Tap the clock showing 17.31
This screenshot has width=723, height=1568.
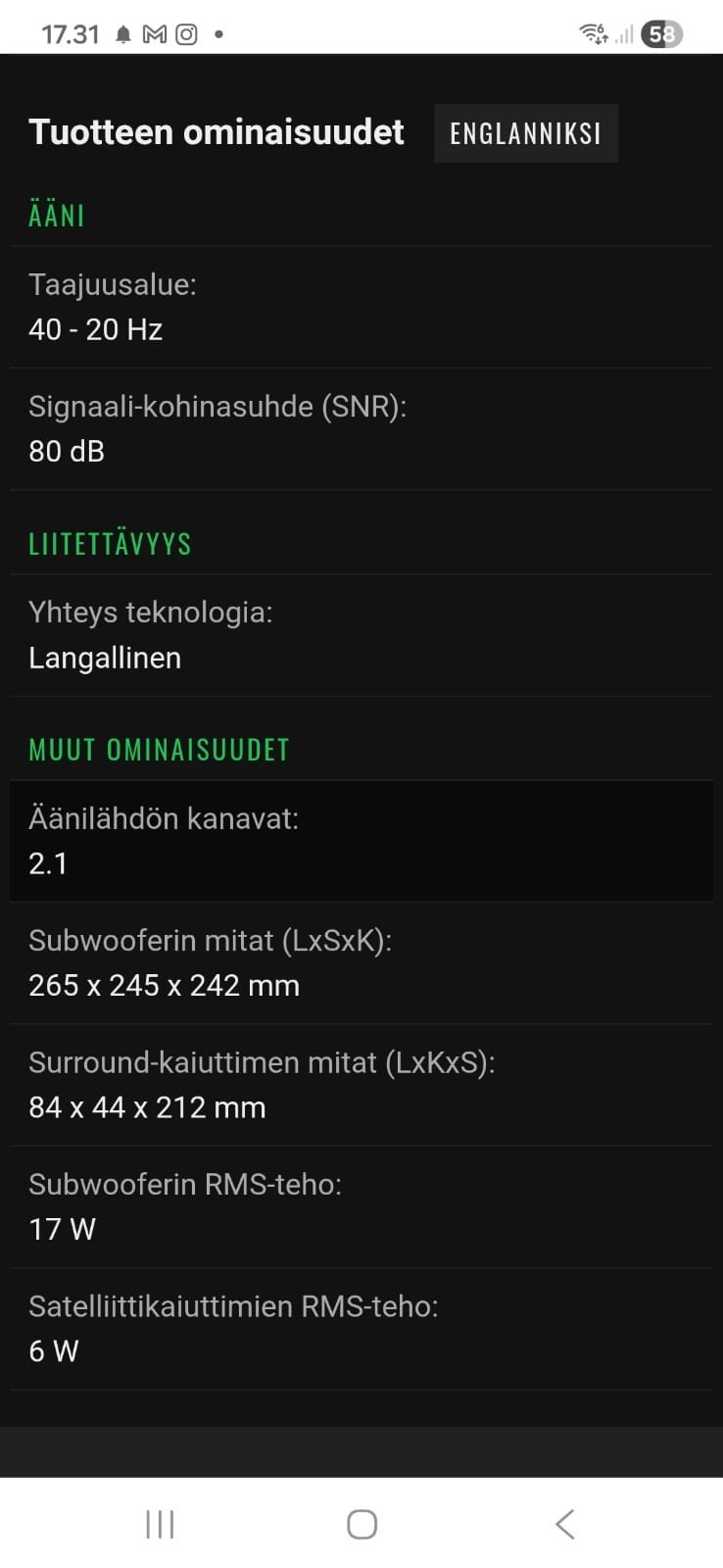(72, 33)
